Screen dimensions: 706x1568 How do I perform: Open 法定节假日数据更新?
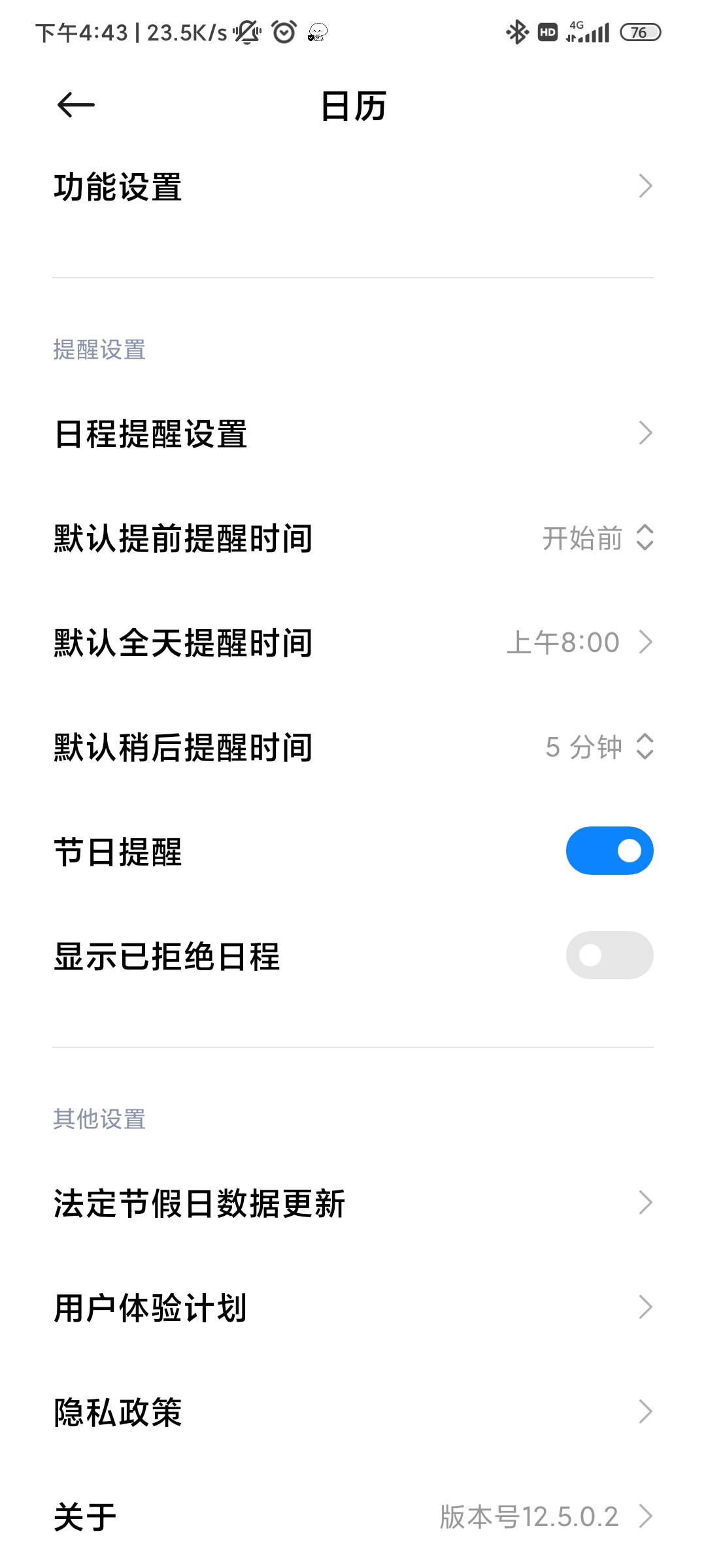[353, 1203]
